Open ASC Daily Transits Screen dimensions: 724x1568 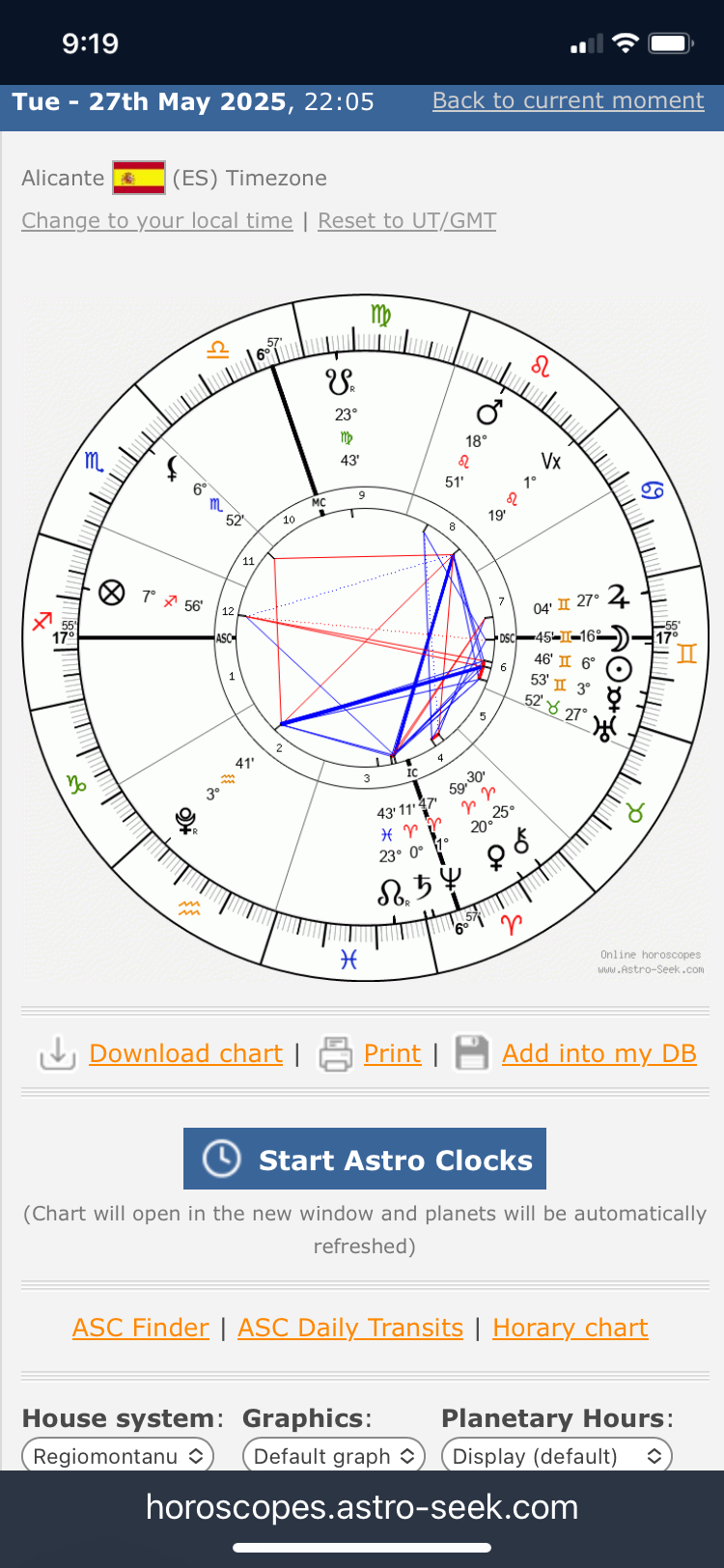pyautogui.click(x=350, y=1328)
